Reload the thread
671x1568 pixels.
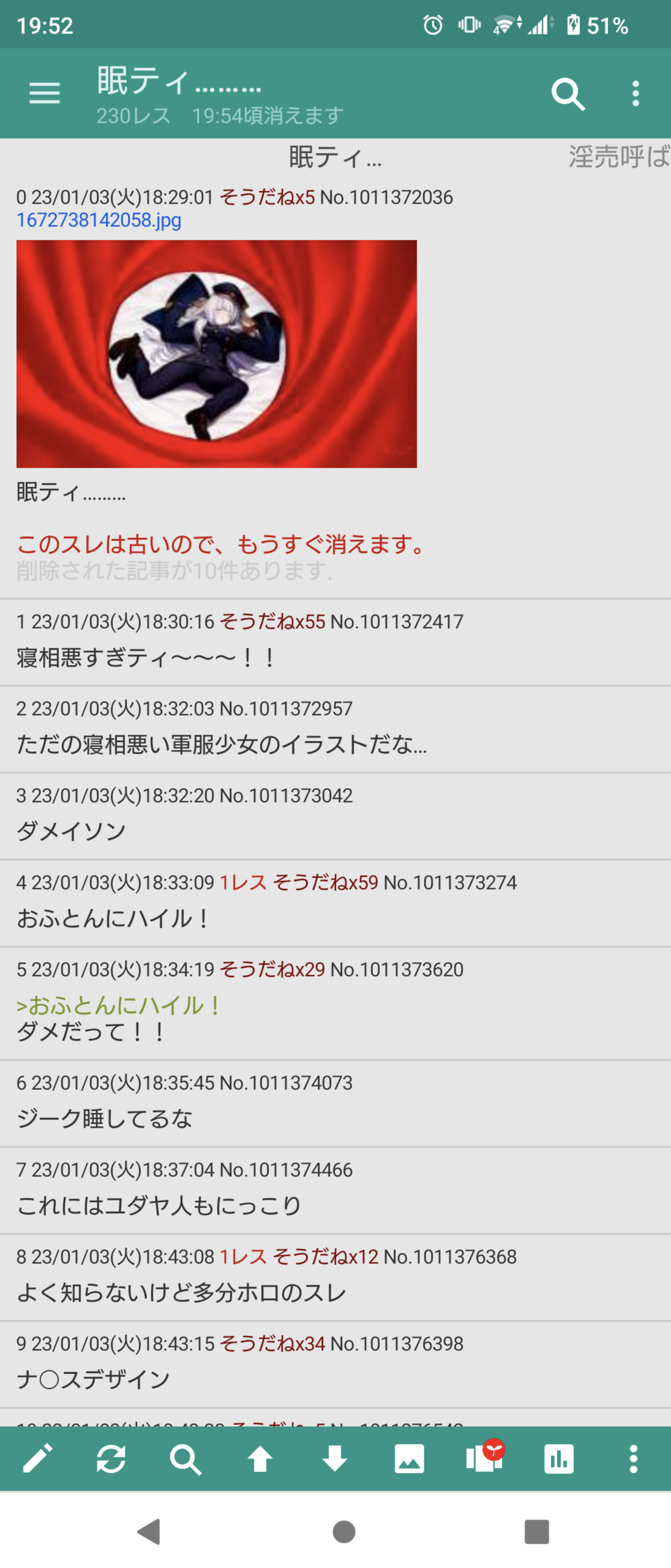tap(111, 1459)
